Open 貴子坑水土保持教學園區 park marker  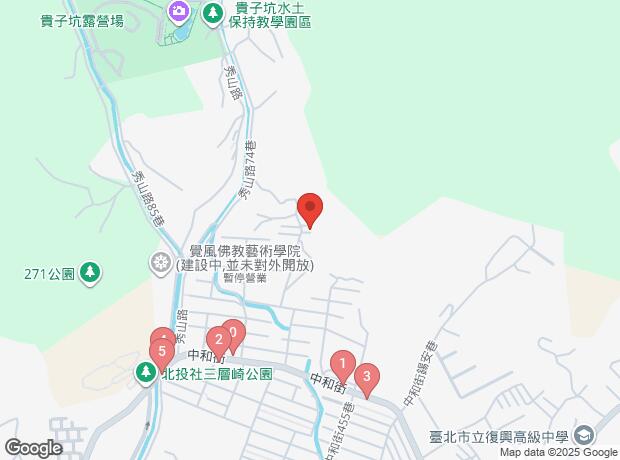pos(214,14)
